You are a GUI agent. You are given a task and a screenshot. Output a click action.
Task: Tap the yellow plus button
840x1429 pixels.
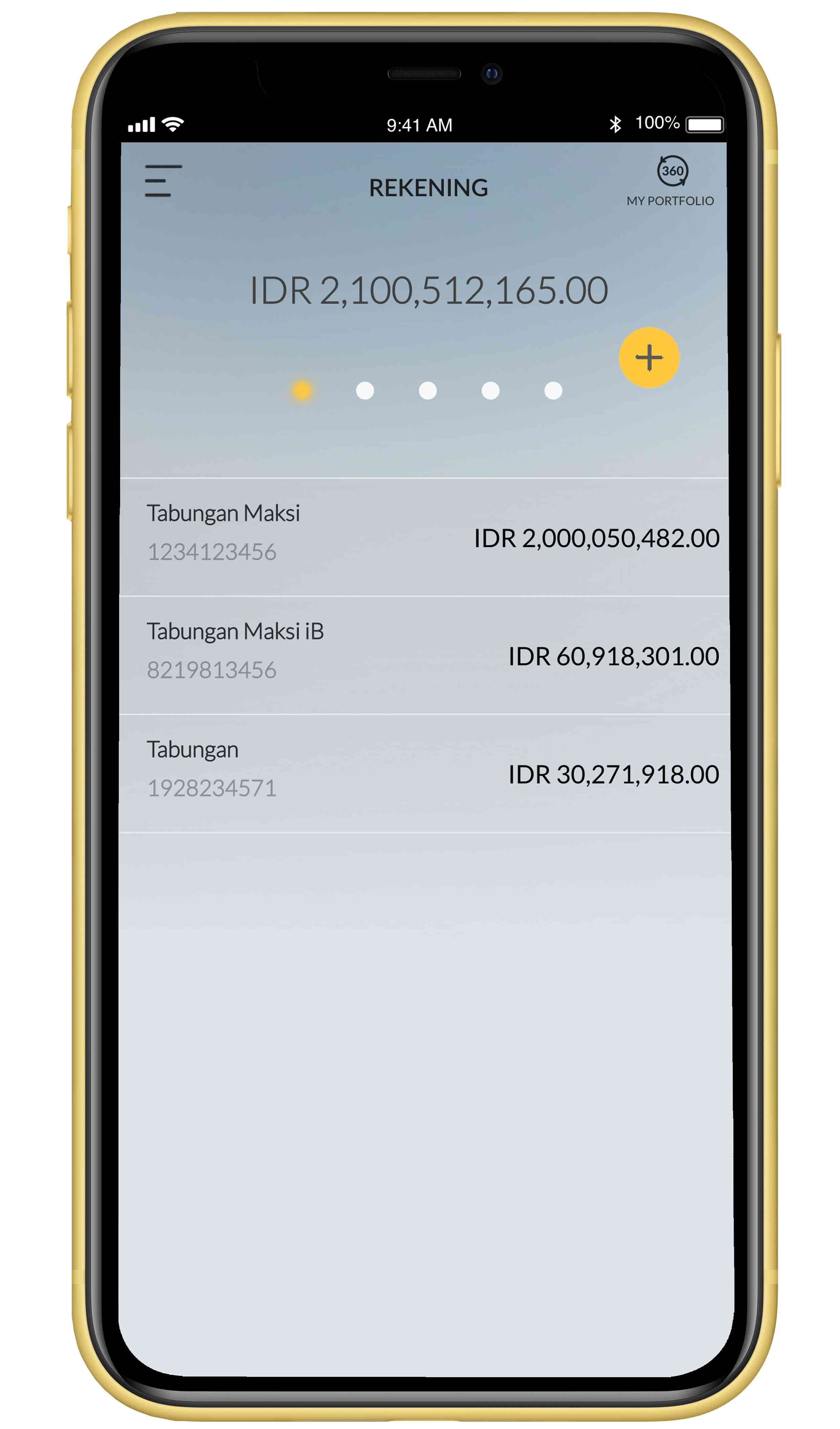pos(649,357)
